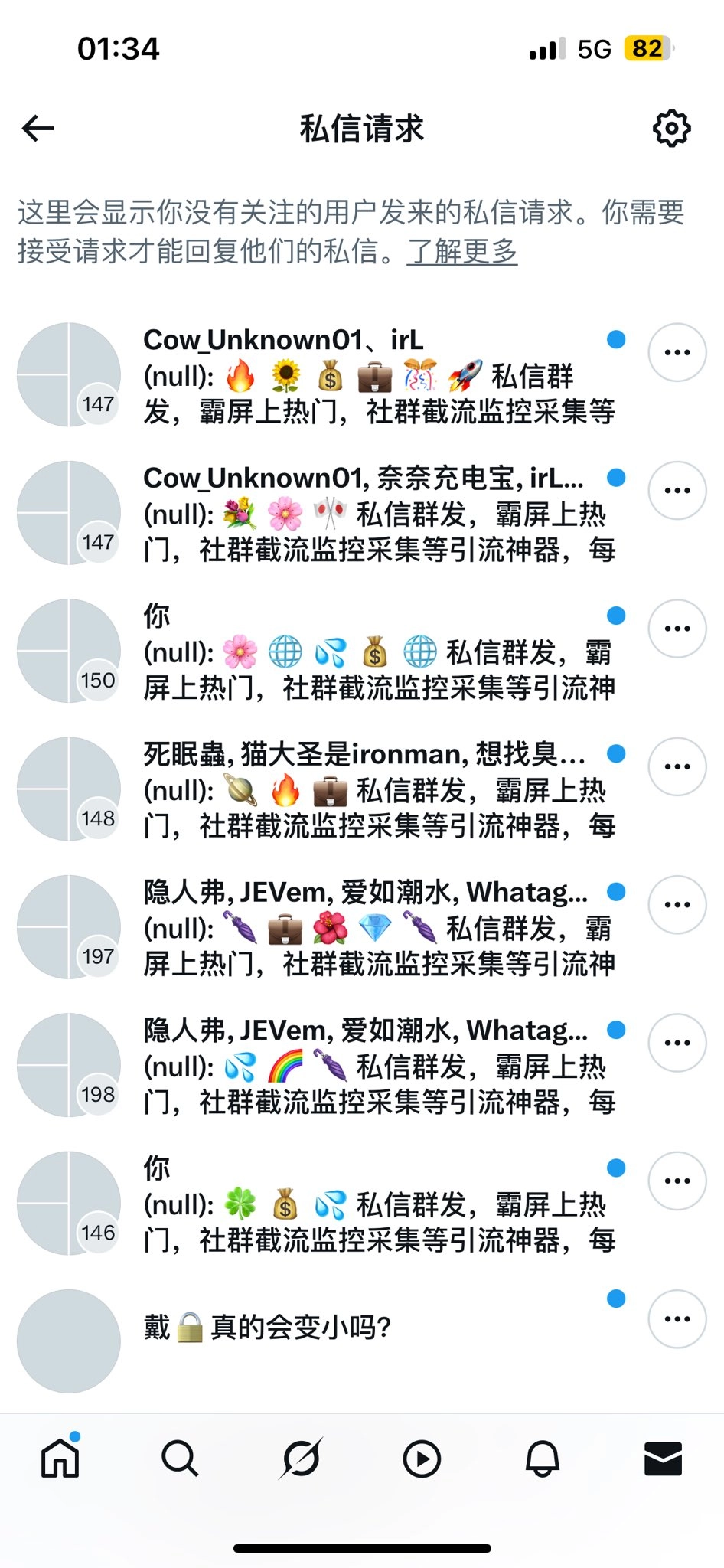Switch to the Search tab
724x1568 pixels.
tap(181, 1459)
